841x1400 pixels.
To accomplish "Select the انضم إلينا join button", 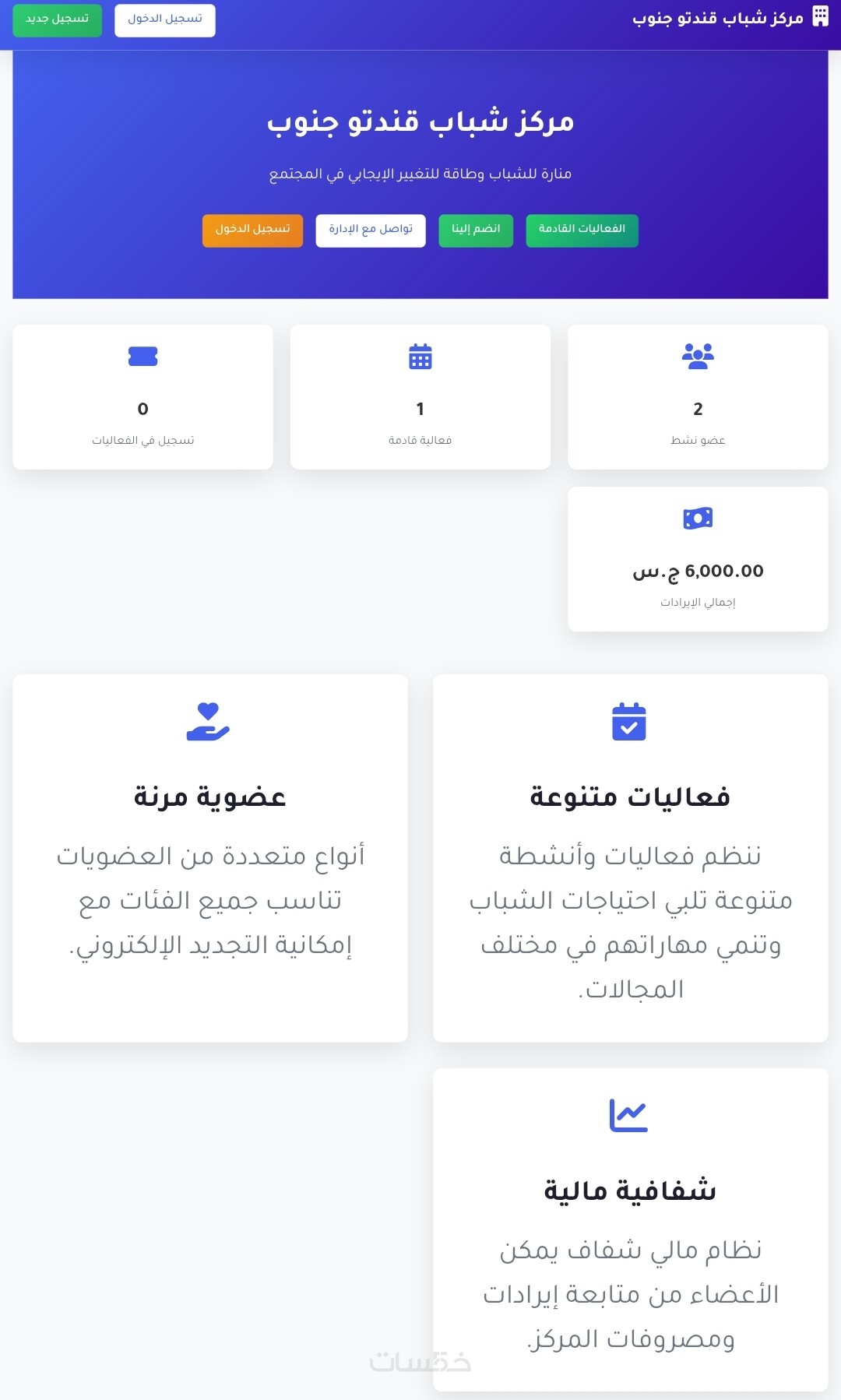I will coord(476,230).
